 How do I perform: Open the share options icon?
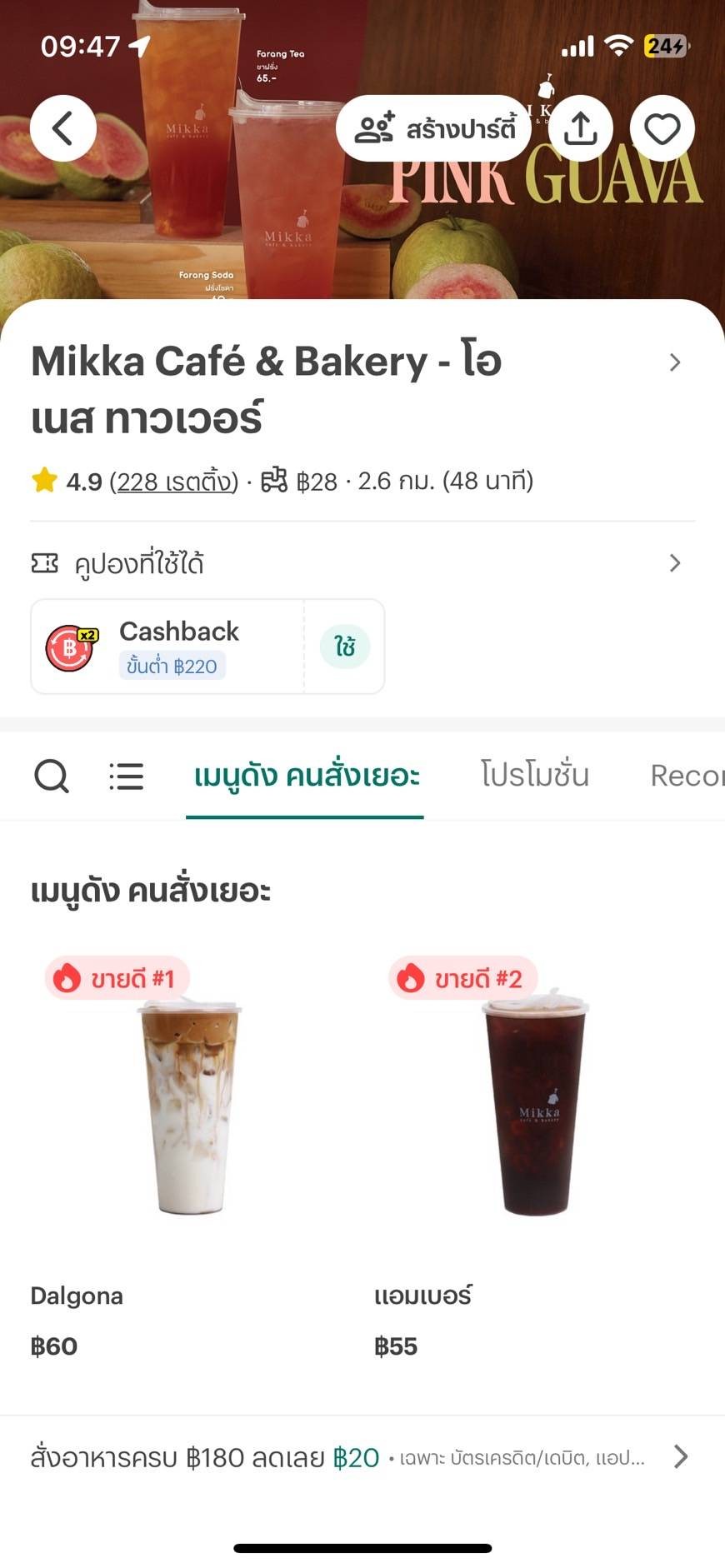[x=581, y=128]
